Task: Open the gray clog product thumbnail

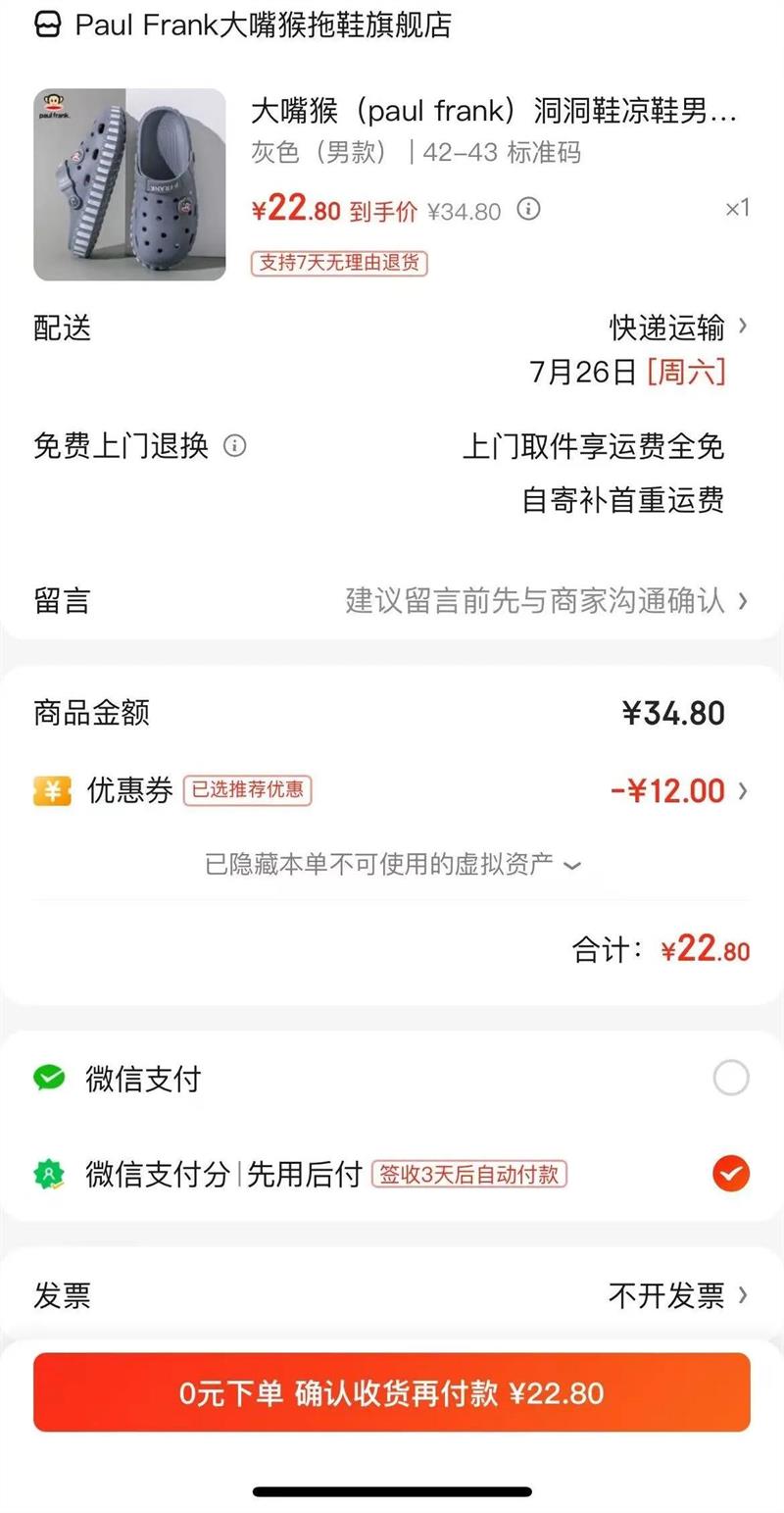Action: tap(129, 185)
